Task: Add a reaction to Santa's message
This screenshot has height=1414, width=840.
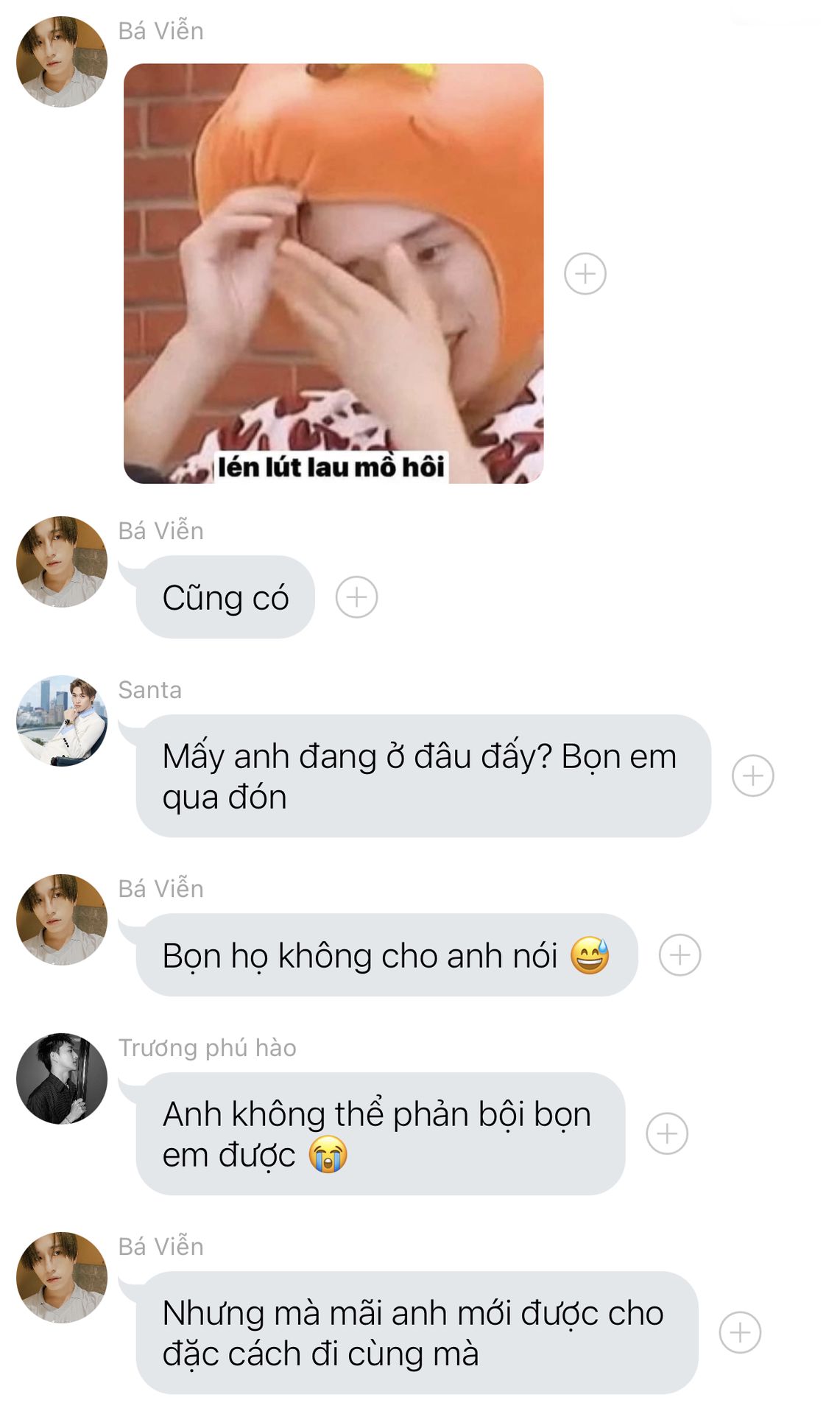Action: click(752, 775)
